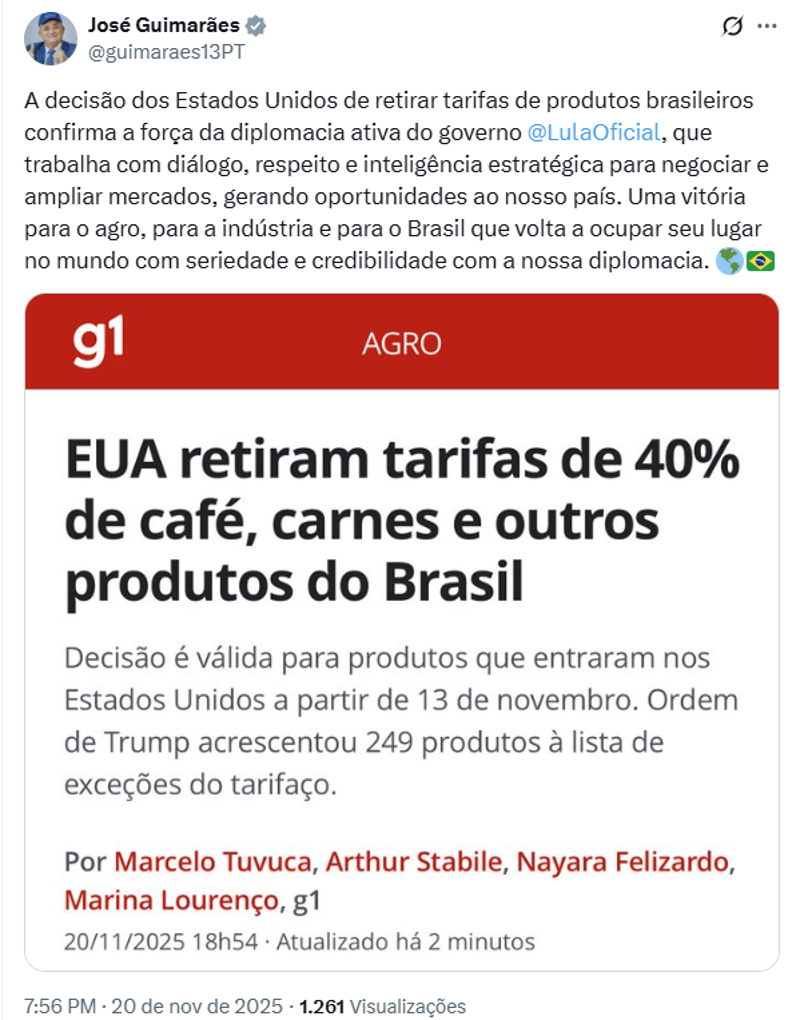
Task: Open José Guimarães profile picture
Action: [x=49, y=36]
